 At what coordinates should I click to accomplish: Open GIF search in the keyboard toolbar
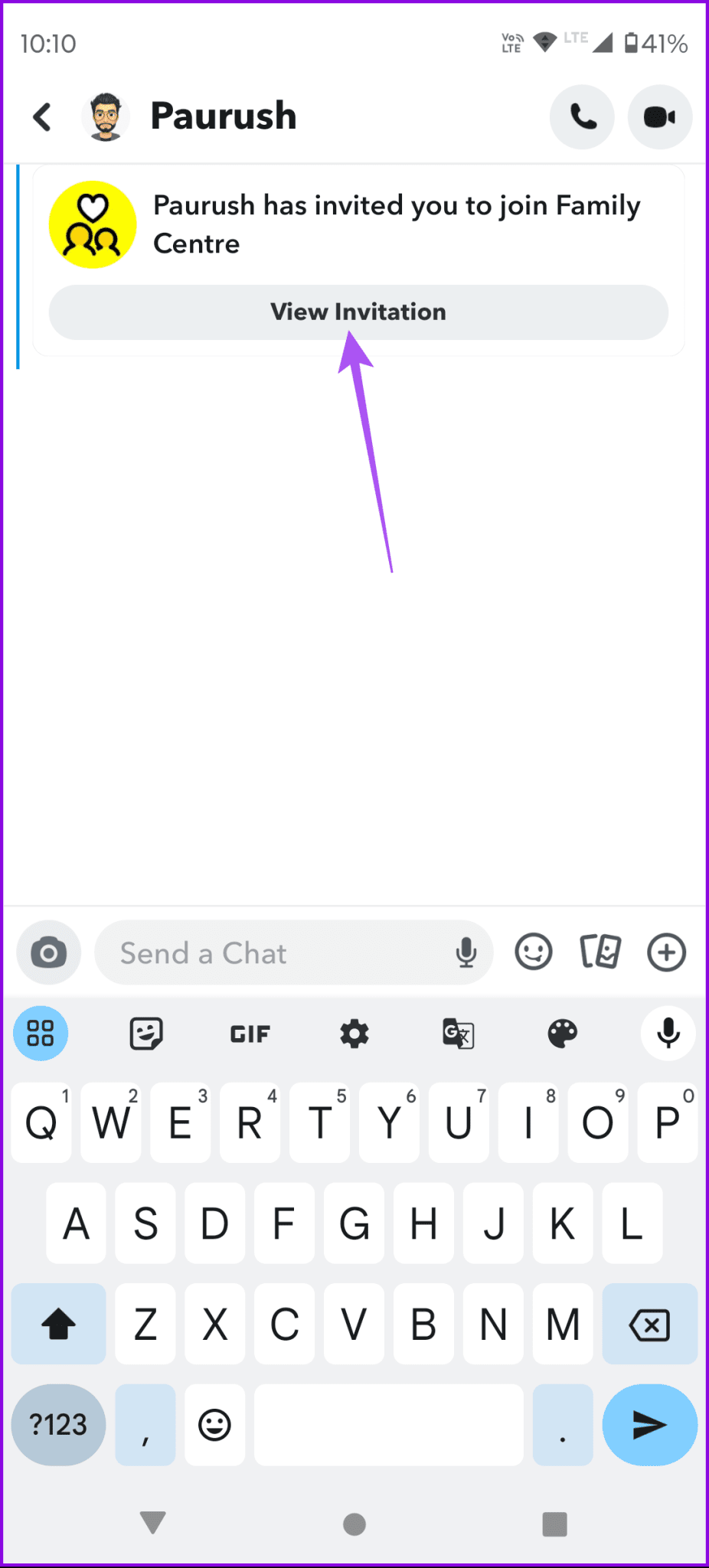pyautogui.click(x=249, y=1033)
